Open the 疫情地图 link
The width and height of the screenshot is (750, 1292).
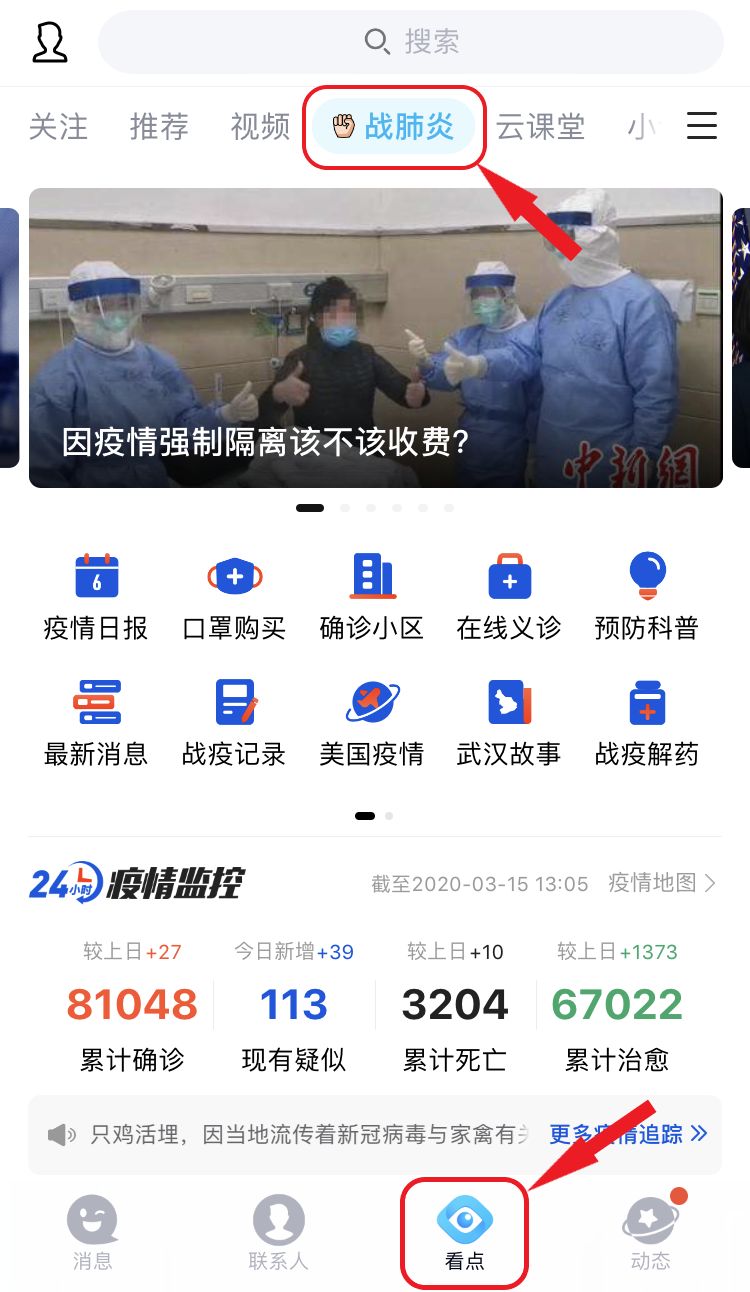coord(661,883)
